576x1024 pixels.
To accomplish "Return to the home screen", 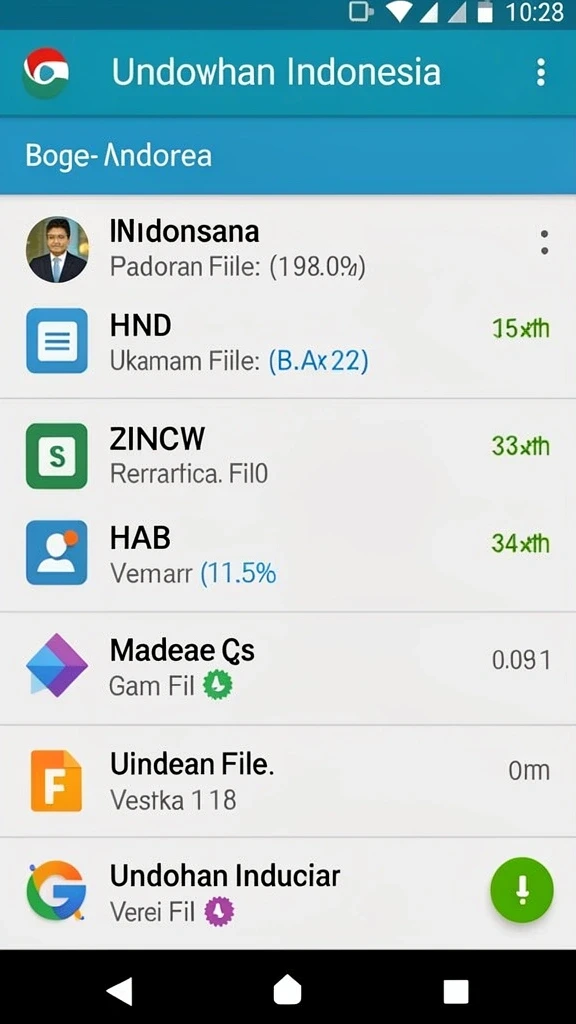I will [x=287, y=991].
